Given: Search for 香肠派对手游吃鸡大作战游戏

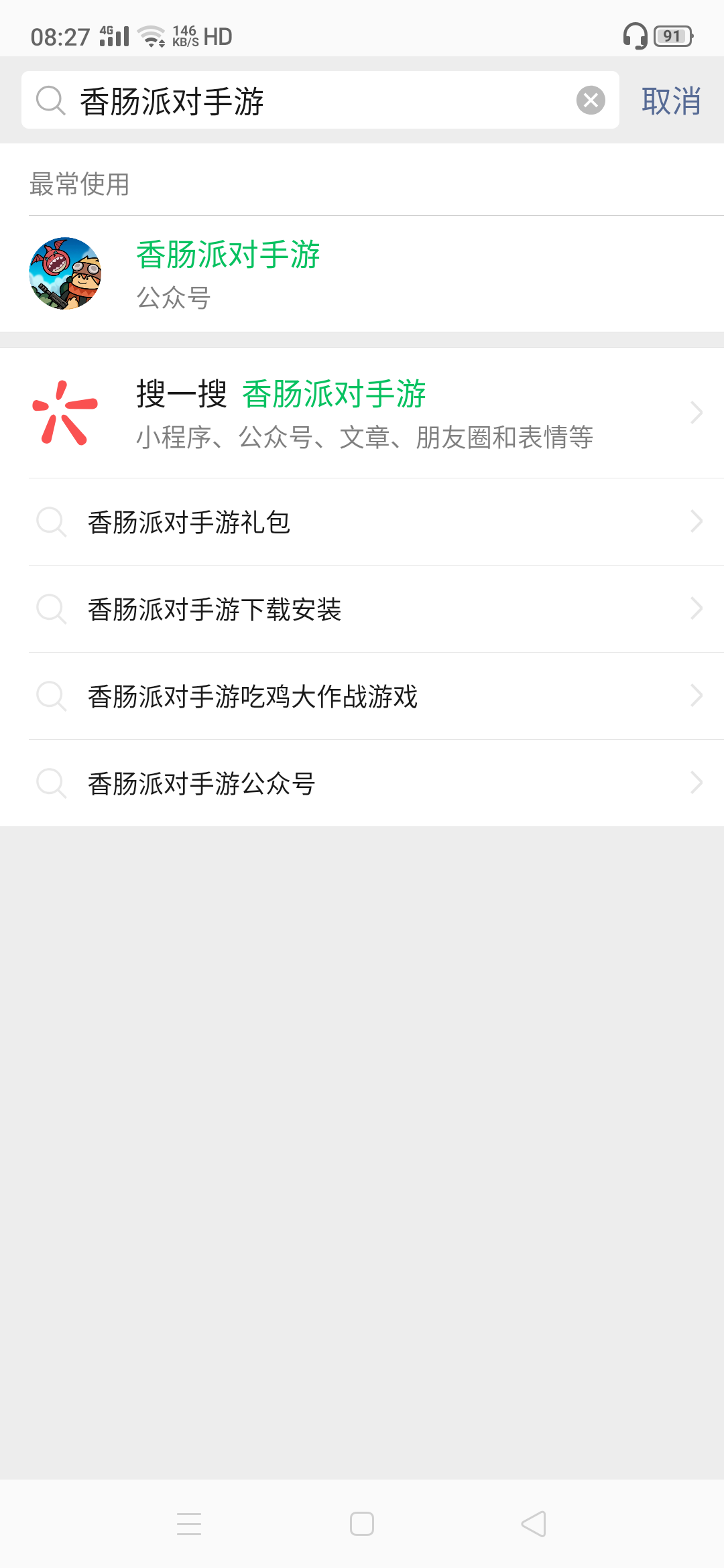Looking at the screenshot, I should (x=362, y=696).
